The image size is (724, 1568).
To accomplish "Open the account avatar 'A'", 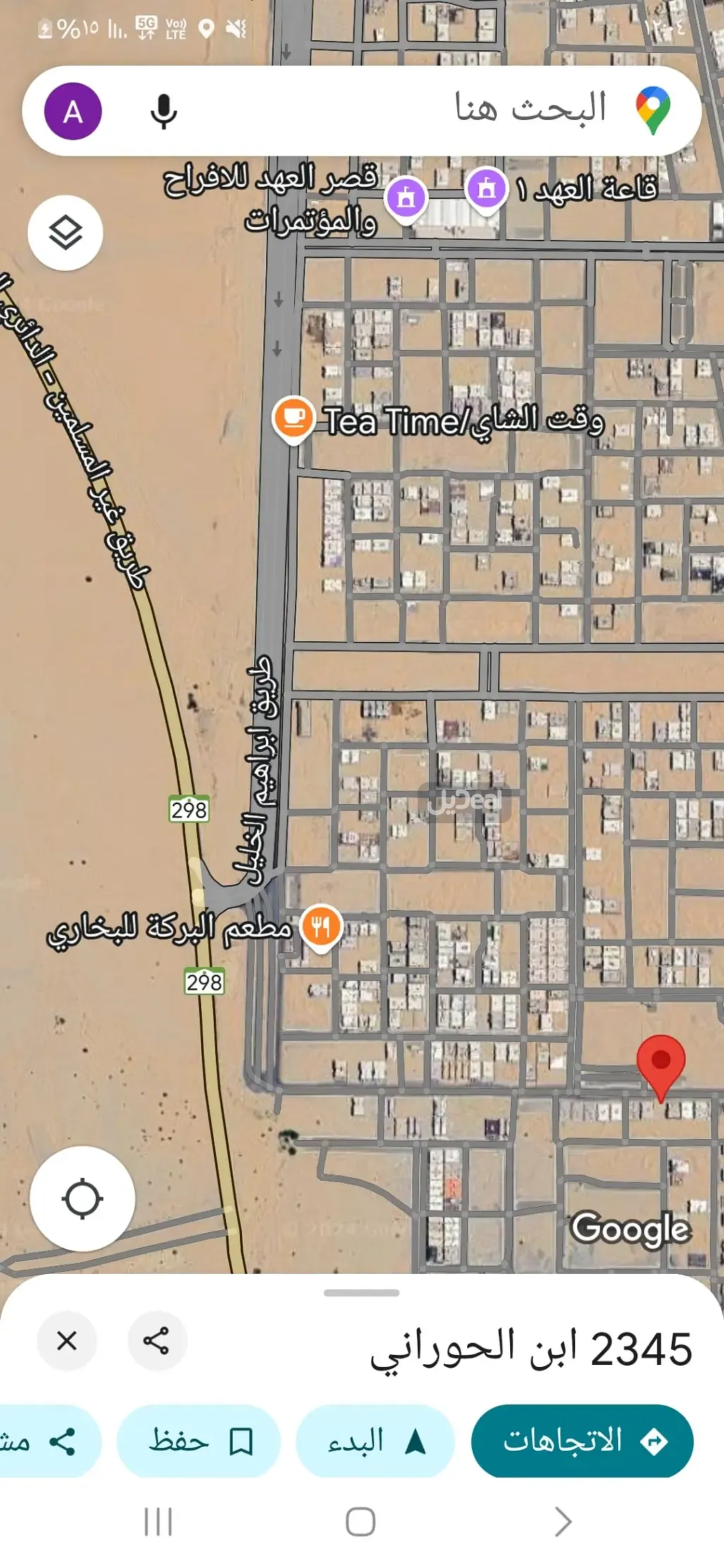I will 73,111.
